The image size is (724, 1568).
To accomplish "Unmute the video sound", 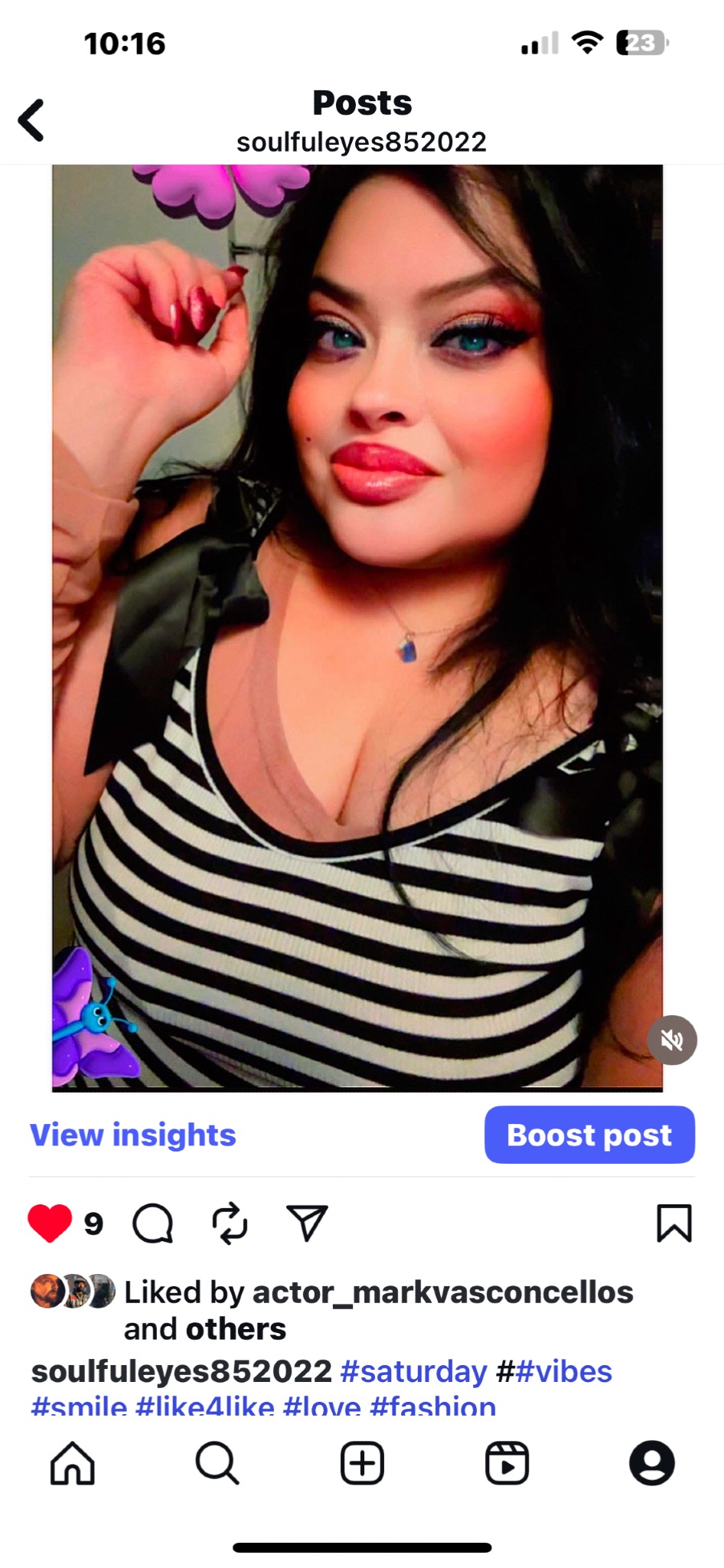I will pyautogui.click(x=671, y=1040).
